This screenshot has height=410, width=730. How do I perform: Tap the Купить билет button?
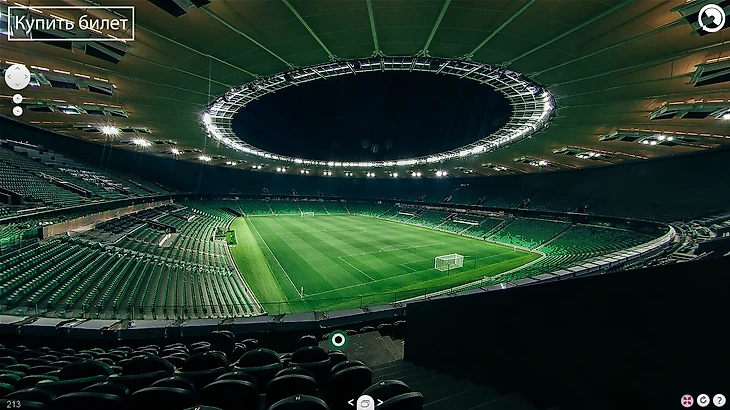pyautogui.click(x=71, y=23)
